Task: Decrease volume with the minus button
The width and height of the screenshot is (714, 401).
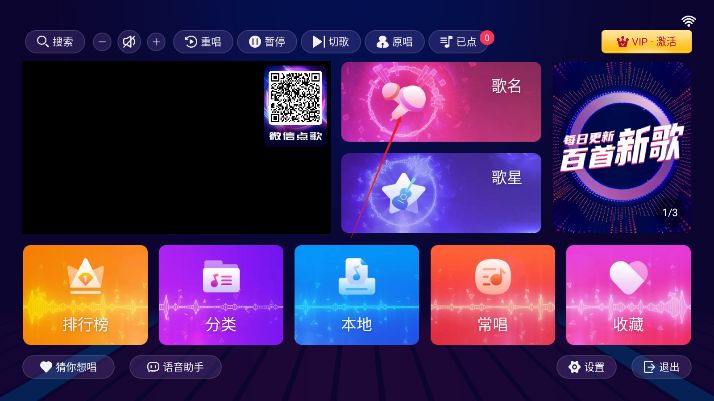Action: pyautogui.click(x=103, y=42)
